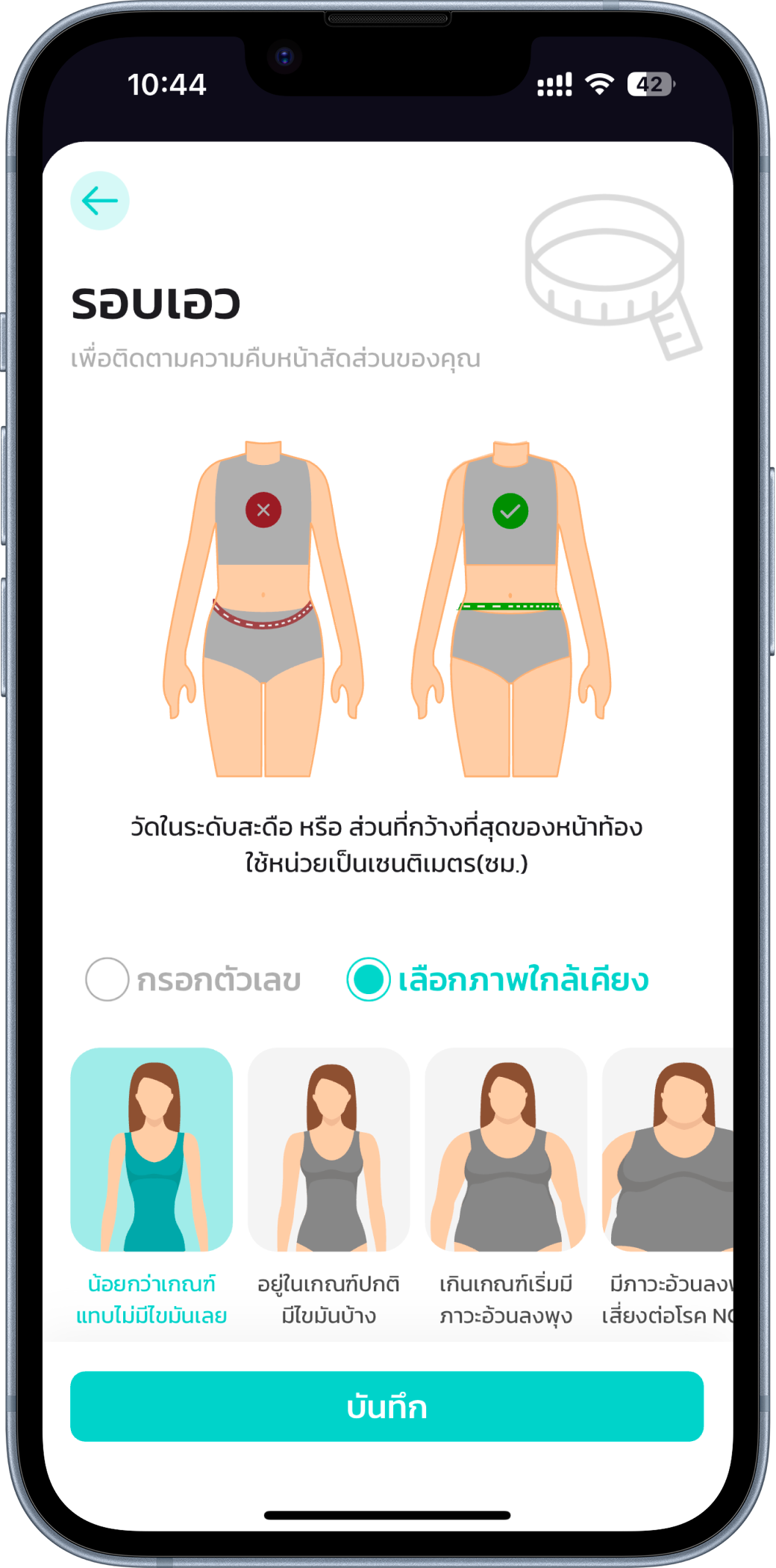Select the เลือกภาพใกล้เคียง radio option

click(369, 979)
